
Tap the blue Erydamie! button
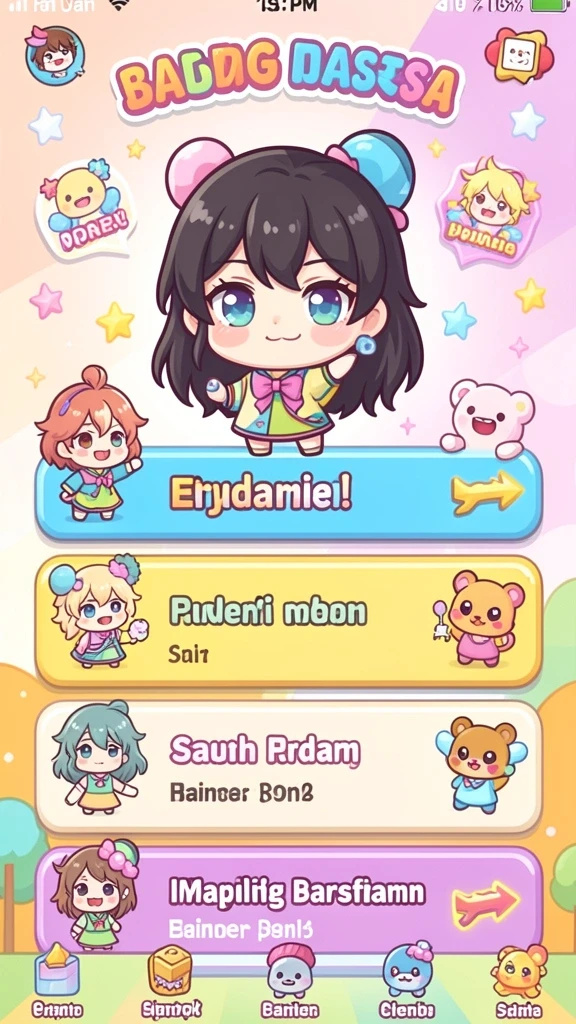(x=288, y=494)
